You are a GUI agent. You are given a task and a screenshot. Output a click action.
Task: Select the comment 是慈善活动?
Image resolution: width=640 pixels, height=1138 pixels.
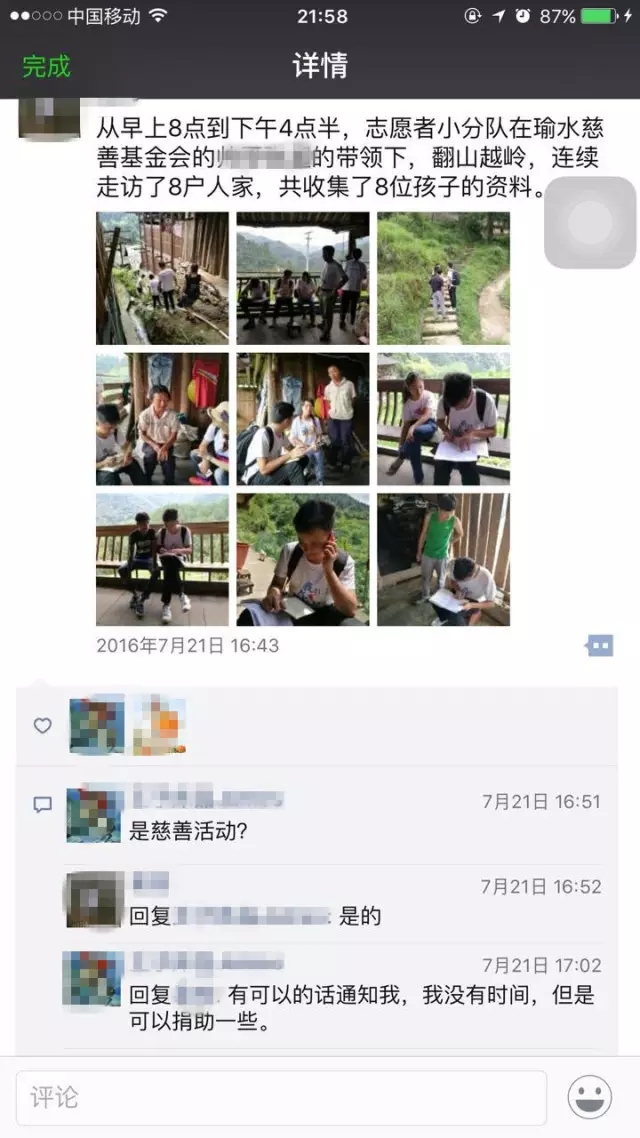point(190,831)
